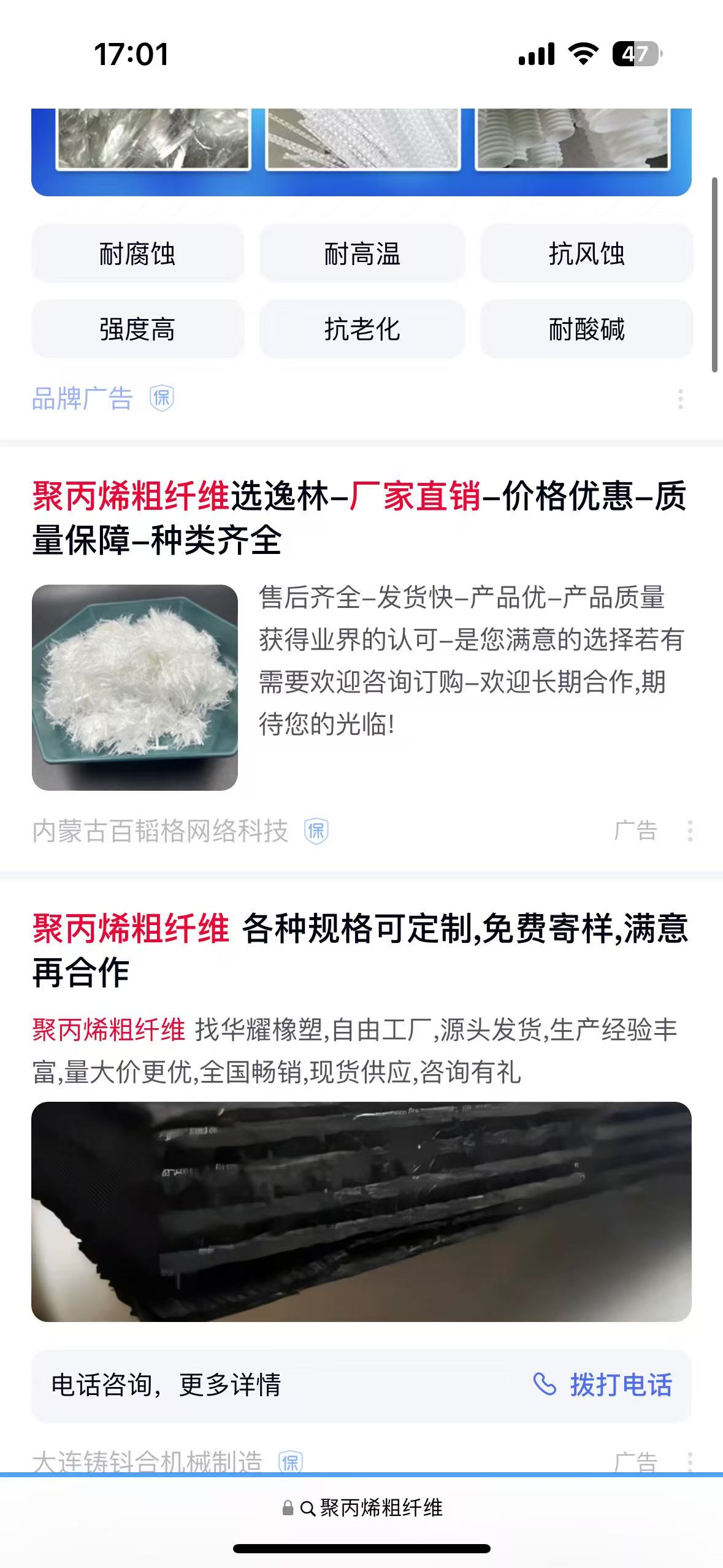This screenshot has height=1568, width=723.
Task: Tap the 耐高温 chip
Action: point(362,253)
